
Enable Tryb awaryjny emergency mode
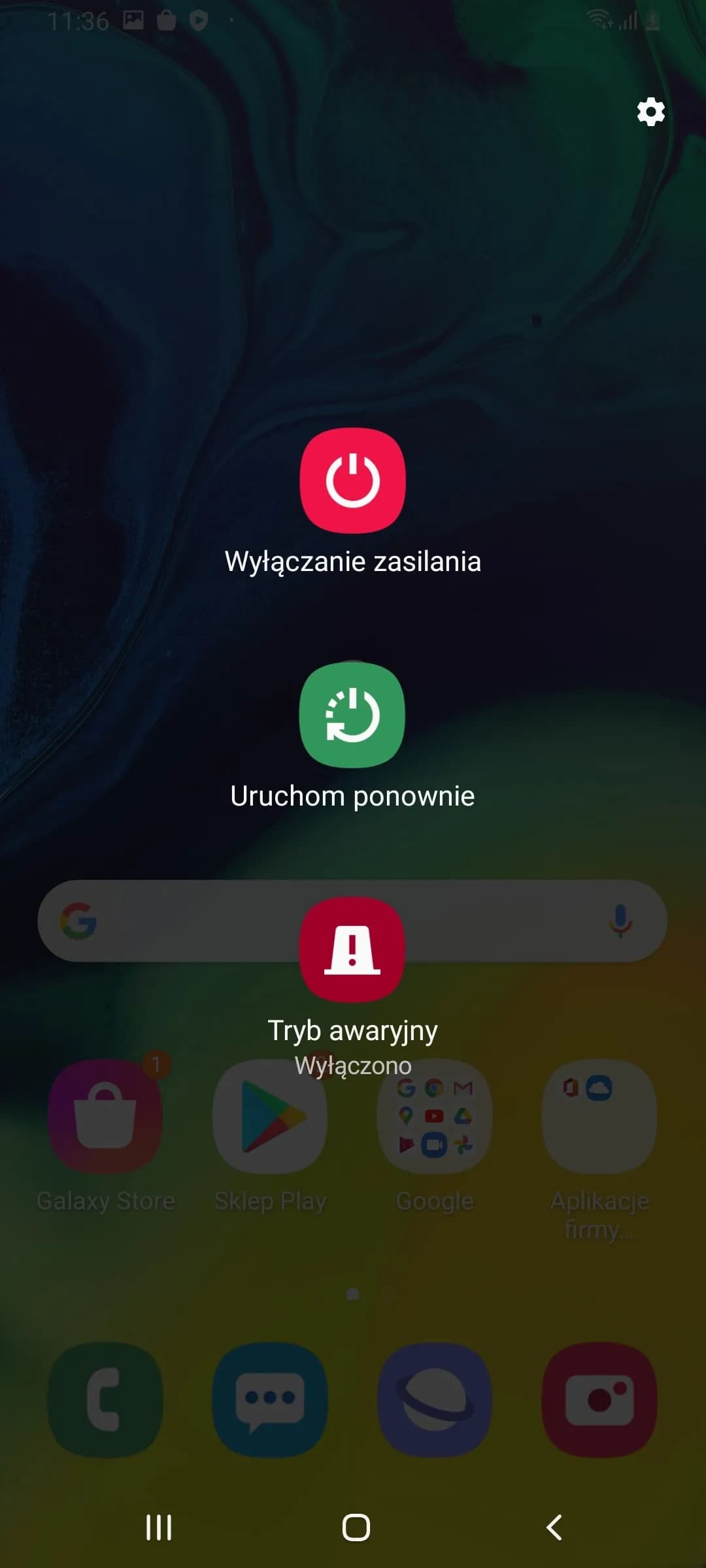tap(352, 949)
